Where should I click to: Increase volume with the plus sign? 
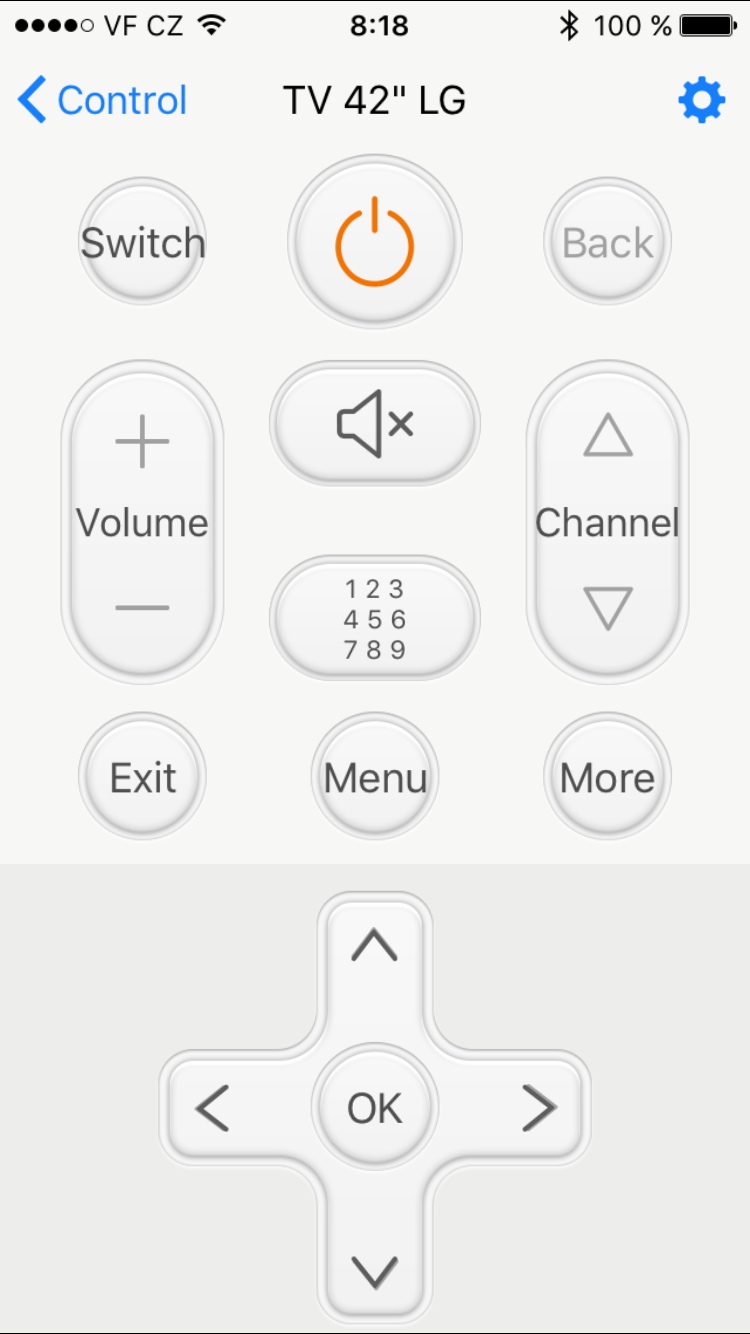pos(142,441)
